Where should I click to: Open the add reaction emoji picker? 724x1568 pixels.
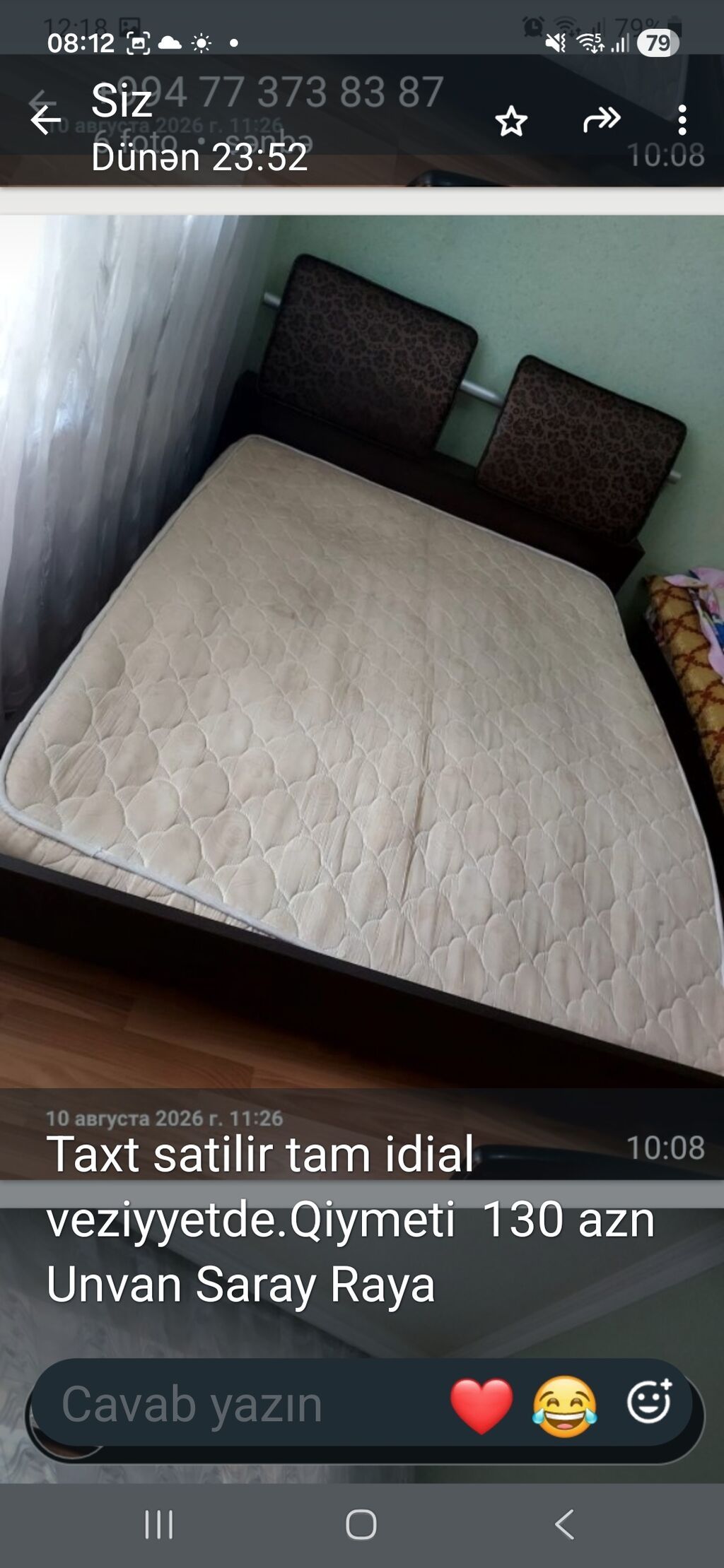coord(649,1401)
